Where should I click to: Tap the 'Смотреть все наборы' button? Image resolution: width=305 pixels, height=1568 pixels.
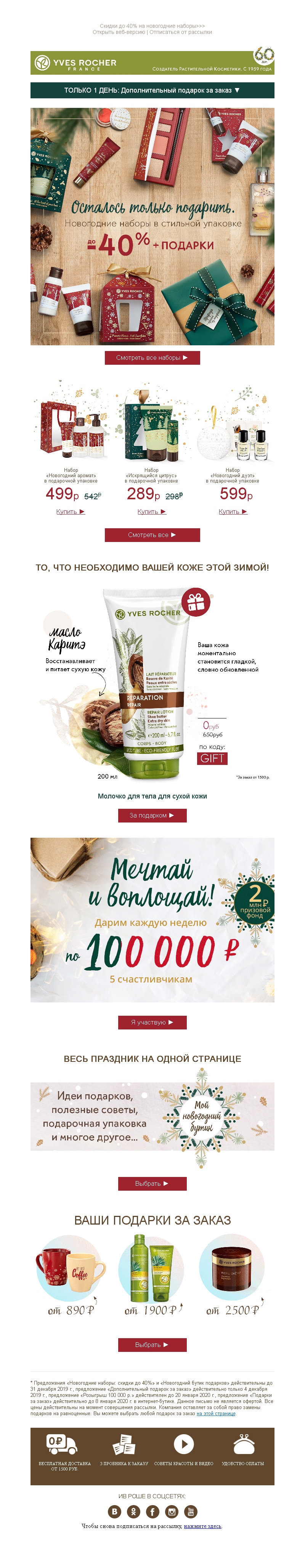coord(152,358)
